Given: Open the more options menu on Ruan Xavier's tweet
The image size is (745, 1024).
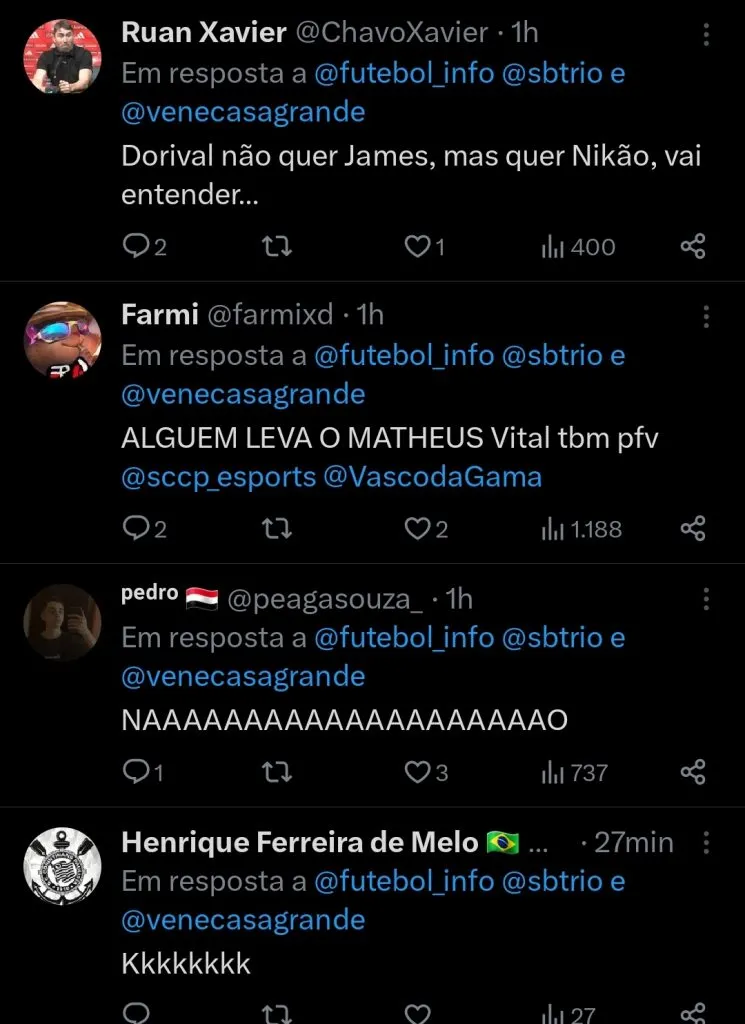Looking at the screenshot, I should pyautogui.click(x=707, y=36).
